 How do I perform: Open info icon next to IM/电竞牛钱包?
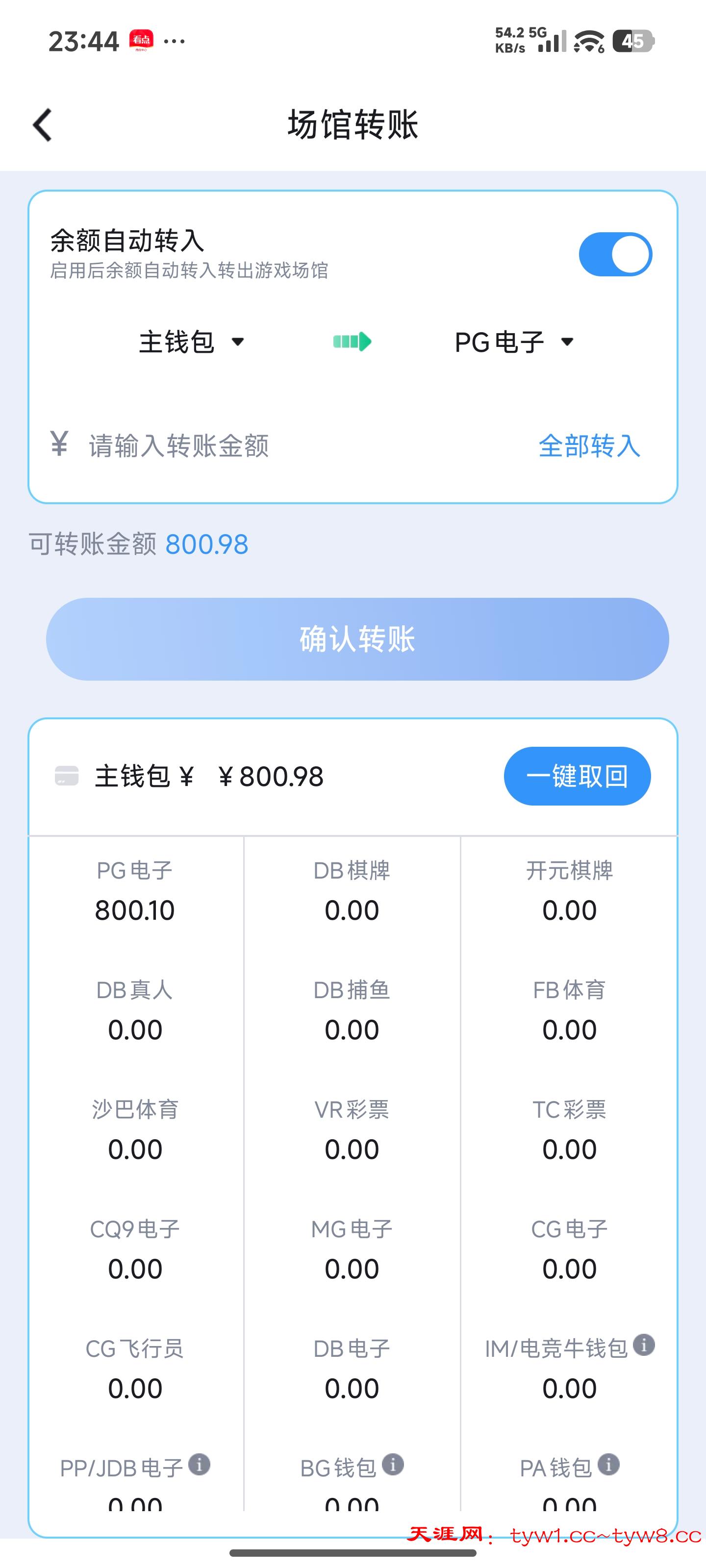pyautogui.click(x=643, y=1345)
